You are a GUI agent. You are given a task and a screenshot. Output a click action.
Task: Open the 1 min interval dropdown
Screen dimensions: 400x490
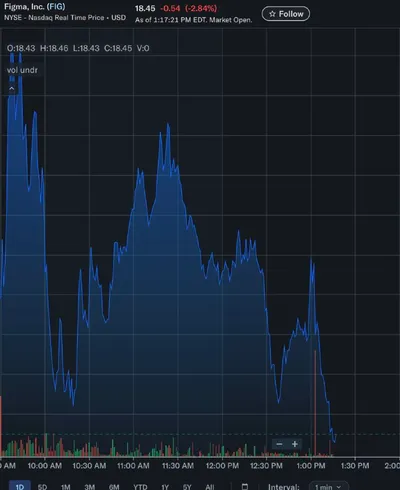329,486
